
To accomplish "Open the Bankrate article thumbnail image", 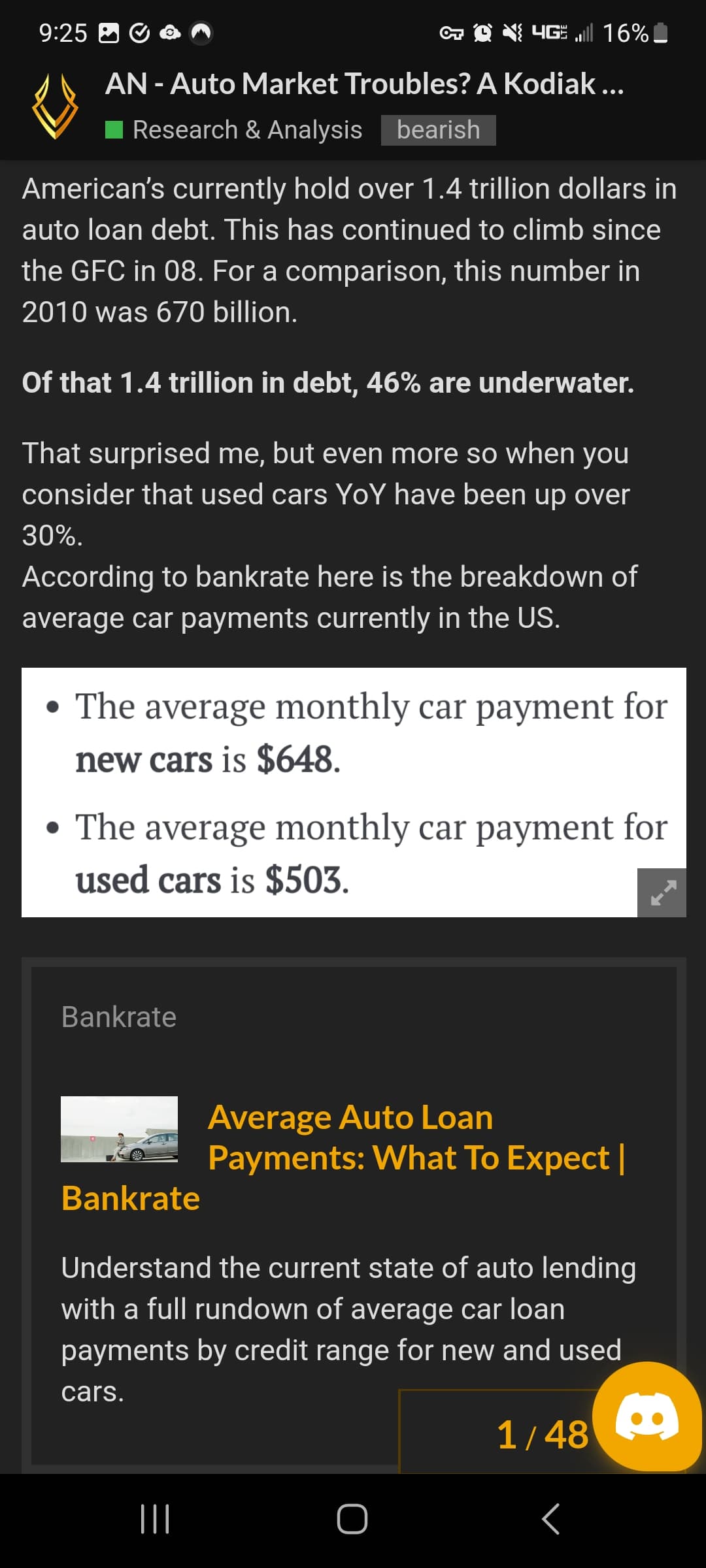I will coord(120,1129).
